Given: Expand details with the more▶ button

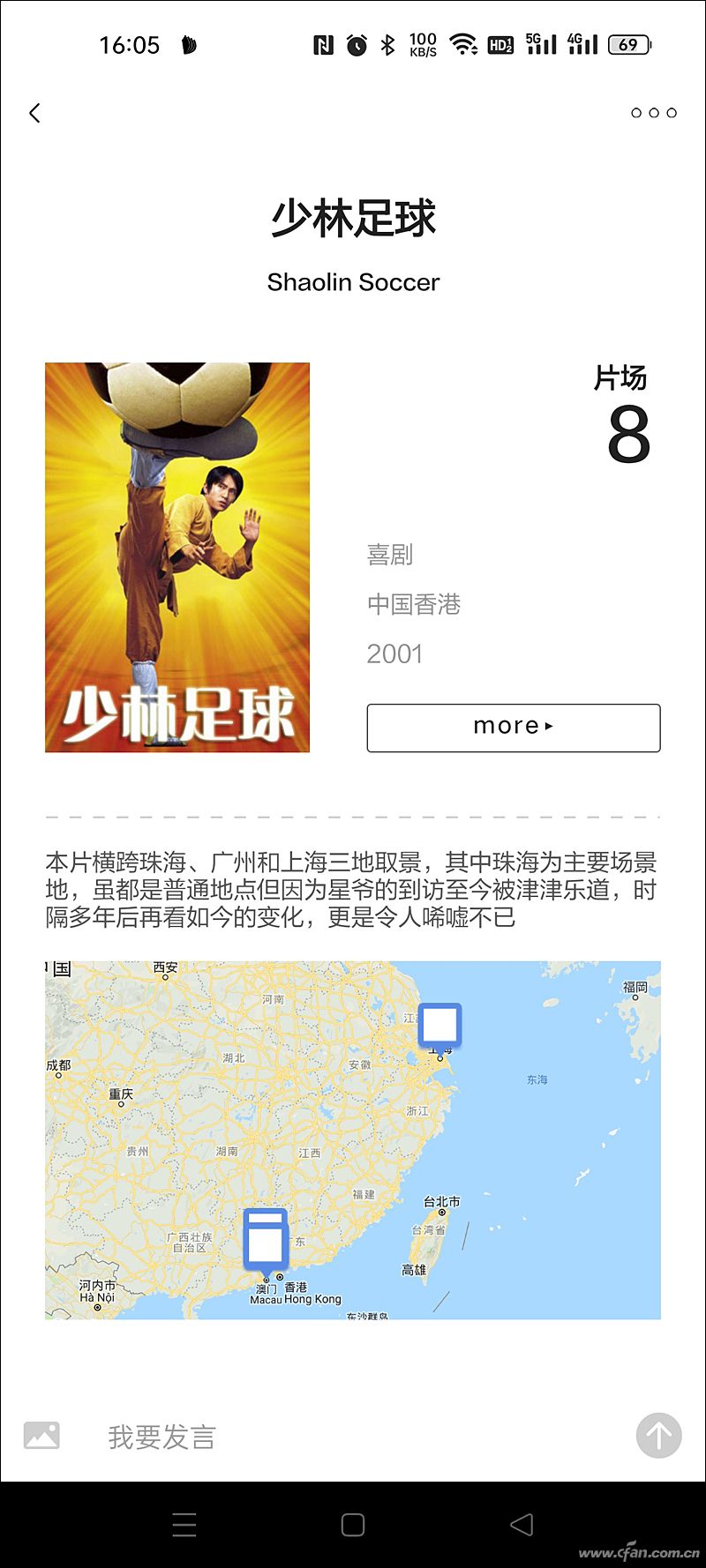Looking at the screenshot, I should tap(513, 727).
